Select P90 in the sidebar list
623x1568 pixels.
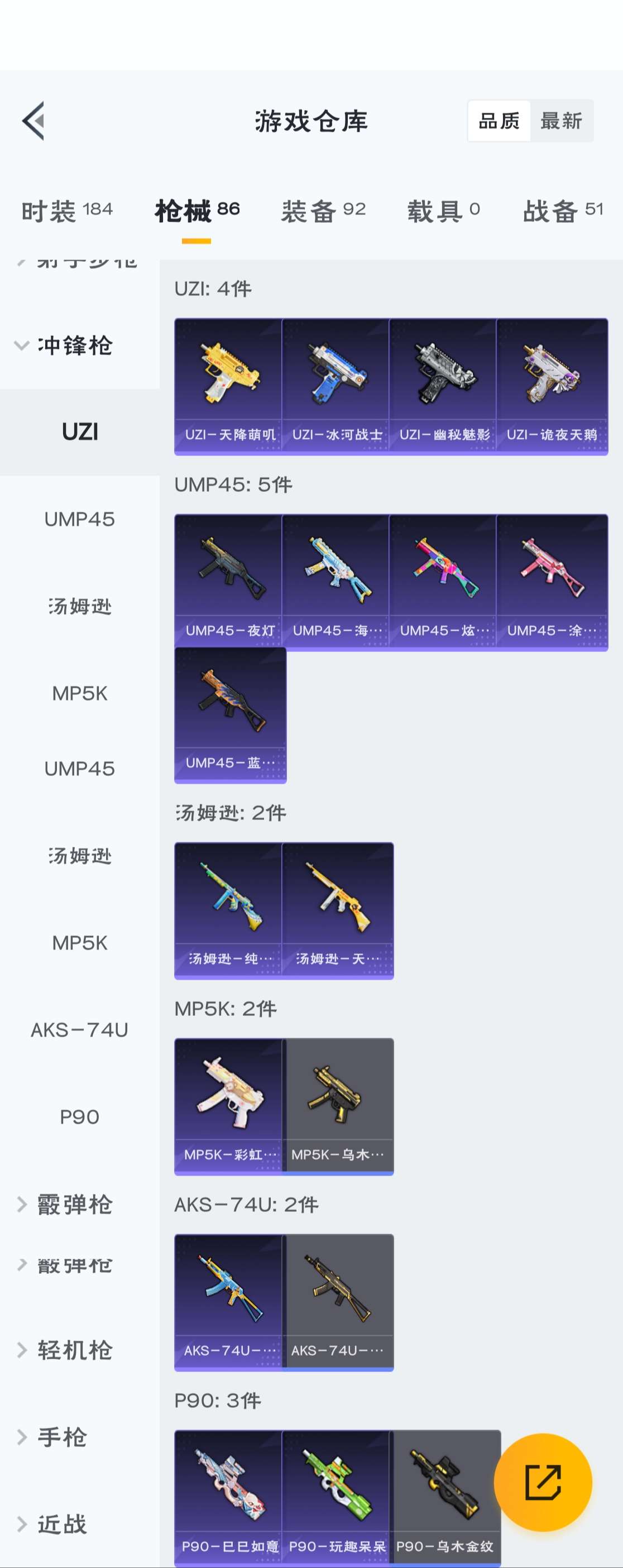coord(79,1116)
